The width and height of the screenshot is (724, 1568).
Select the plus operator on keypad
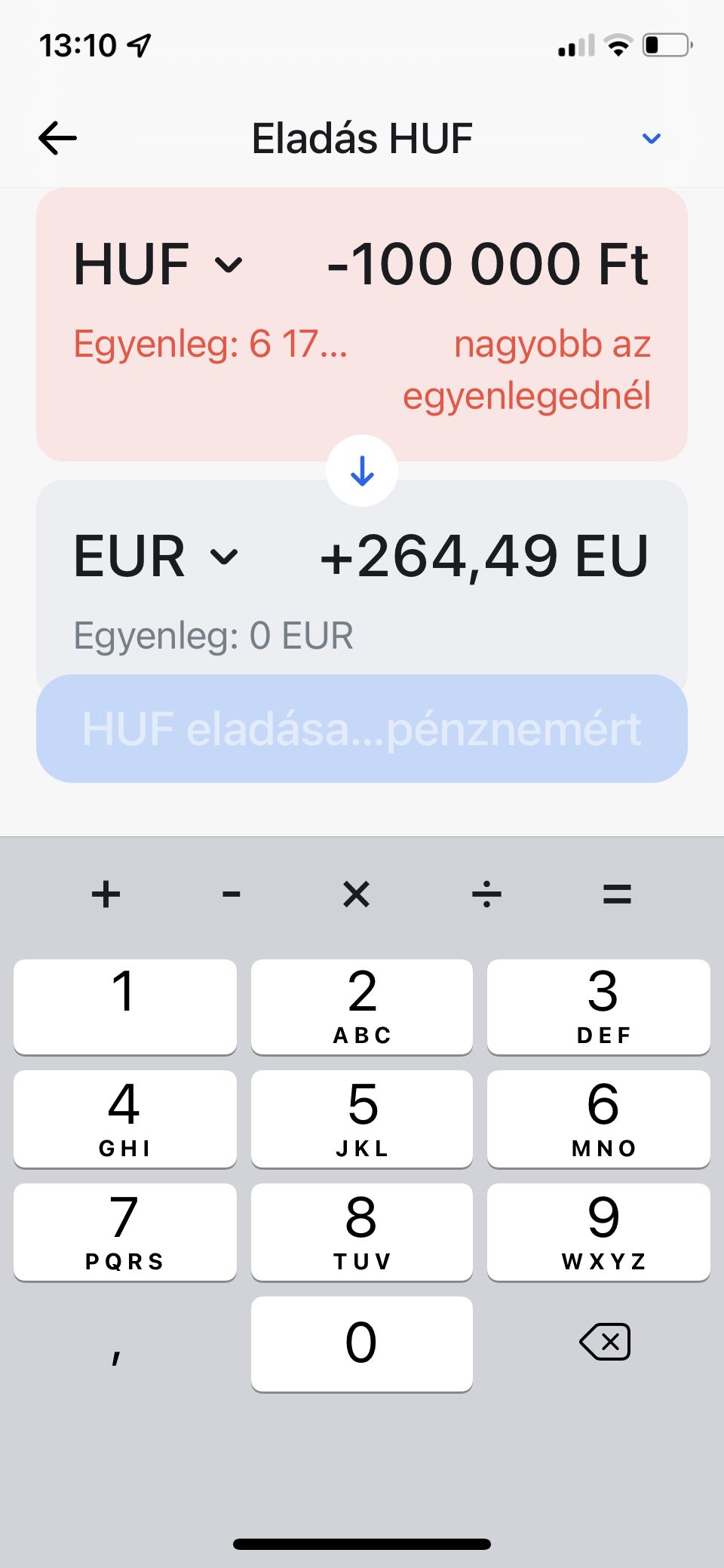106,894
